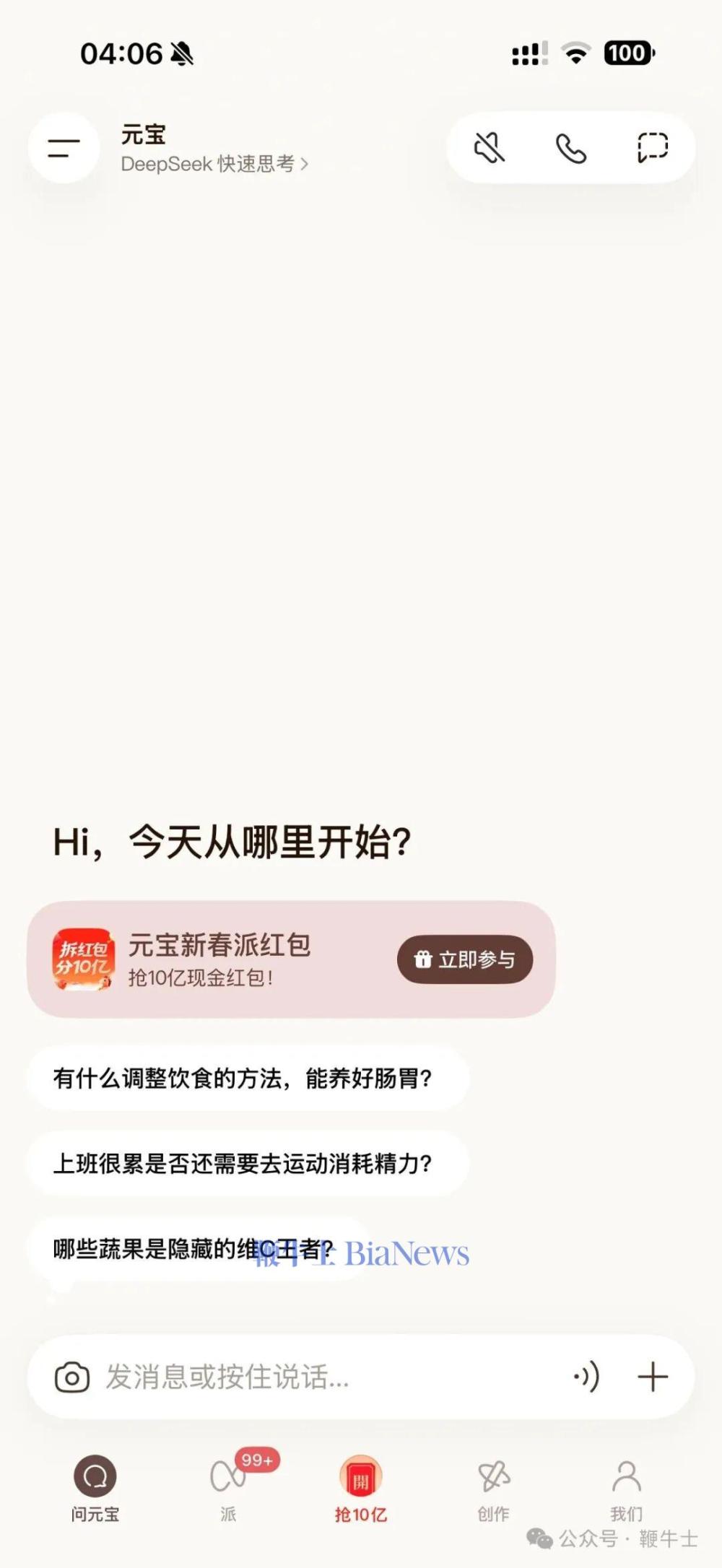The height and width of the screenshot is (1568, 722).
Task: Select the 上班很累 exercise question suggestion
Action: 243,1163
